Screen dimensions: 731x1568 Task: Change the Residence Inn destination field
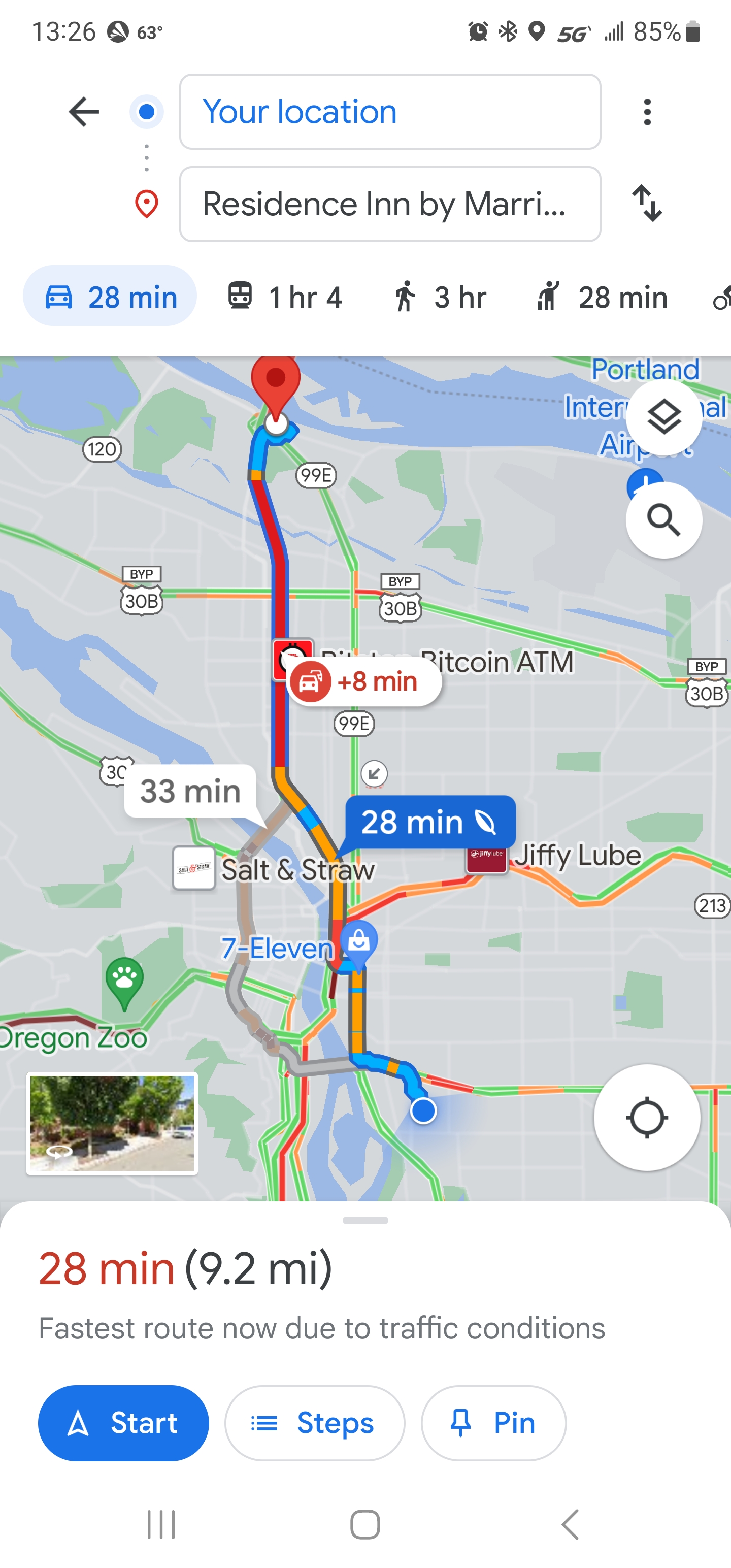[389, 204]
